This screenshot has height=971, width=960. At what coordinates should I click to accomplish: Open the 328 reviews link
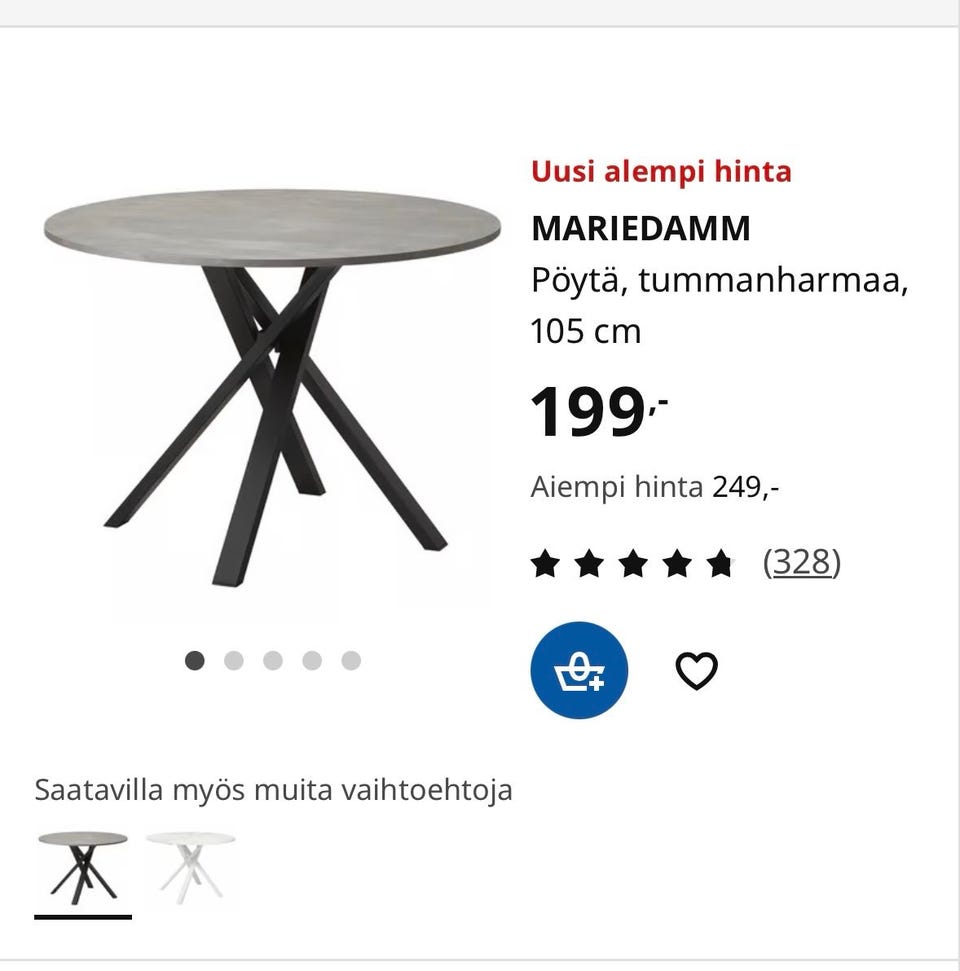pos(801,563)
